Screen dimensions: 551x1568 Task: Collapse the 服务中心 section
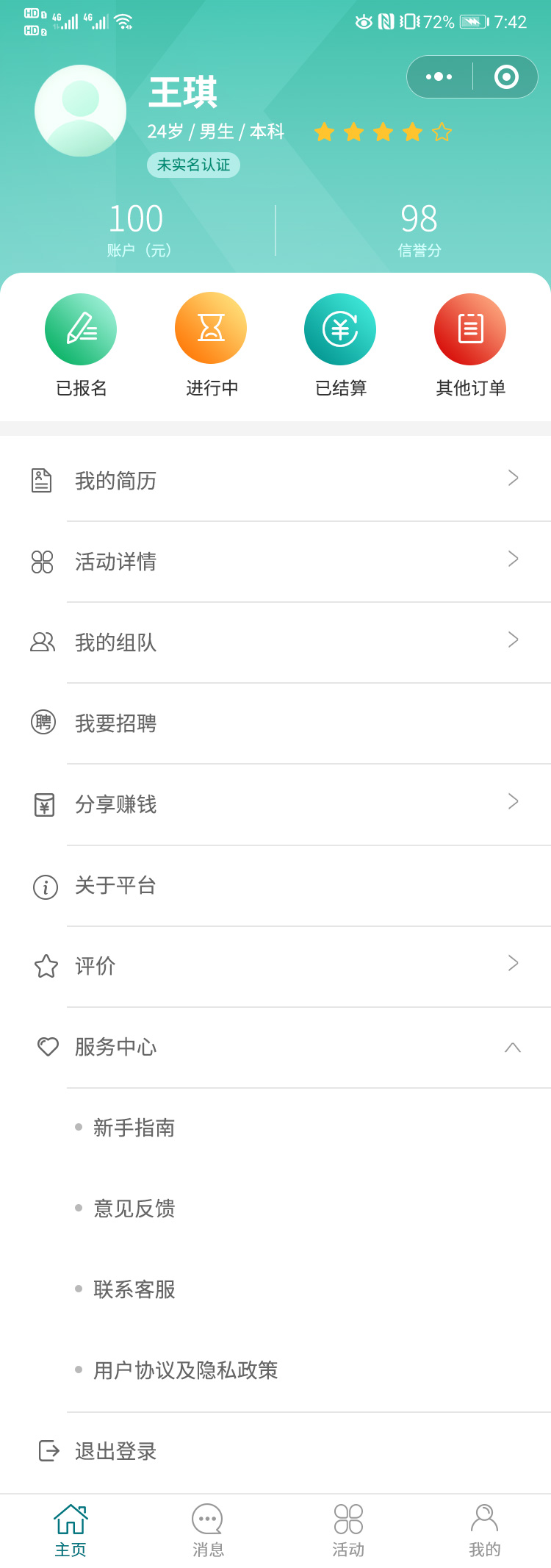point(512,1047)
